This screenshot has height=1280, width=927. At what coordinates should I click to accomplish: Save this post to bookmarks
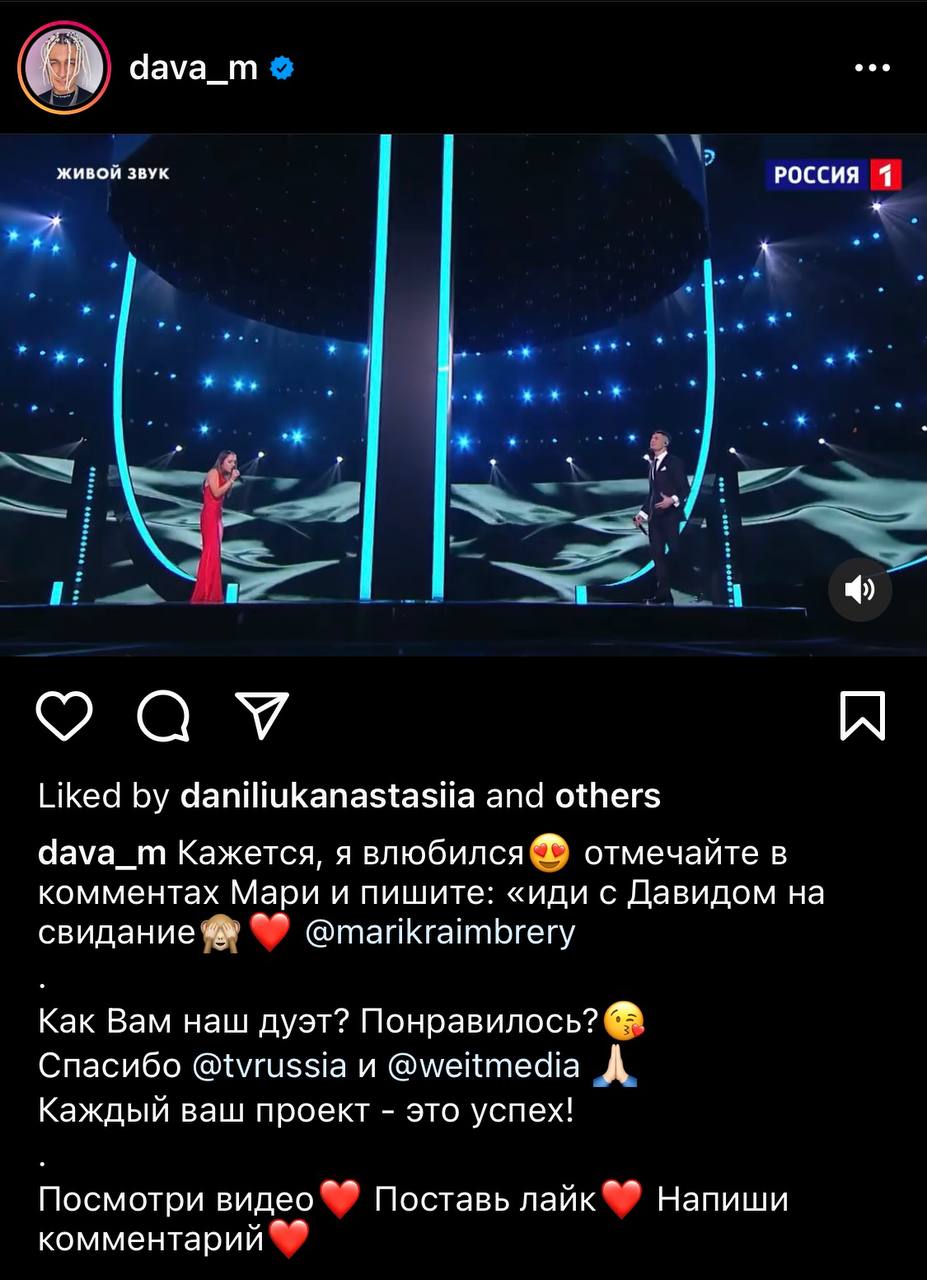point(862,717)
